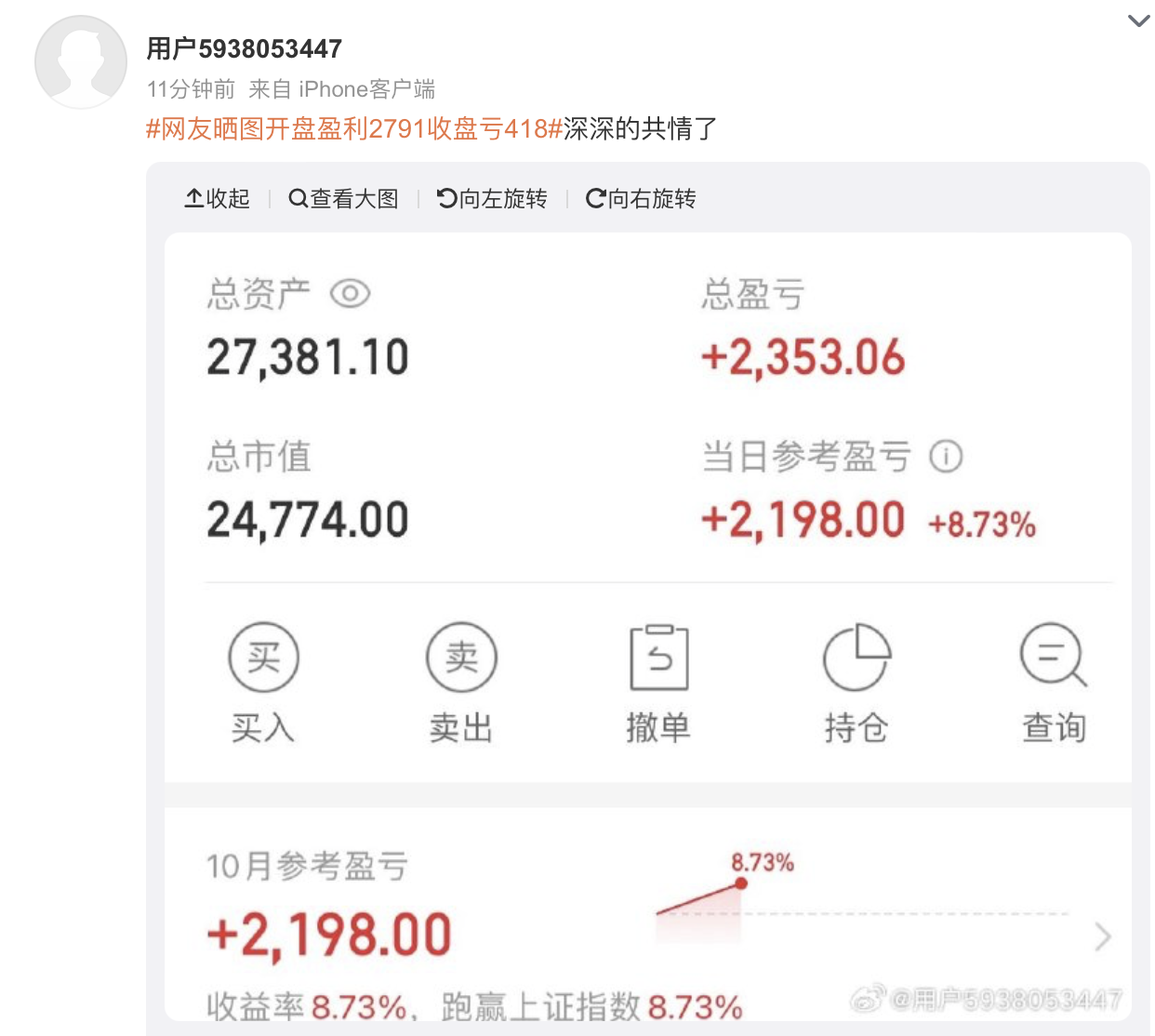Tap the expanded stock screenshot image

click(x=647, y=623)
